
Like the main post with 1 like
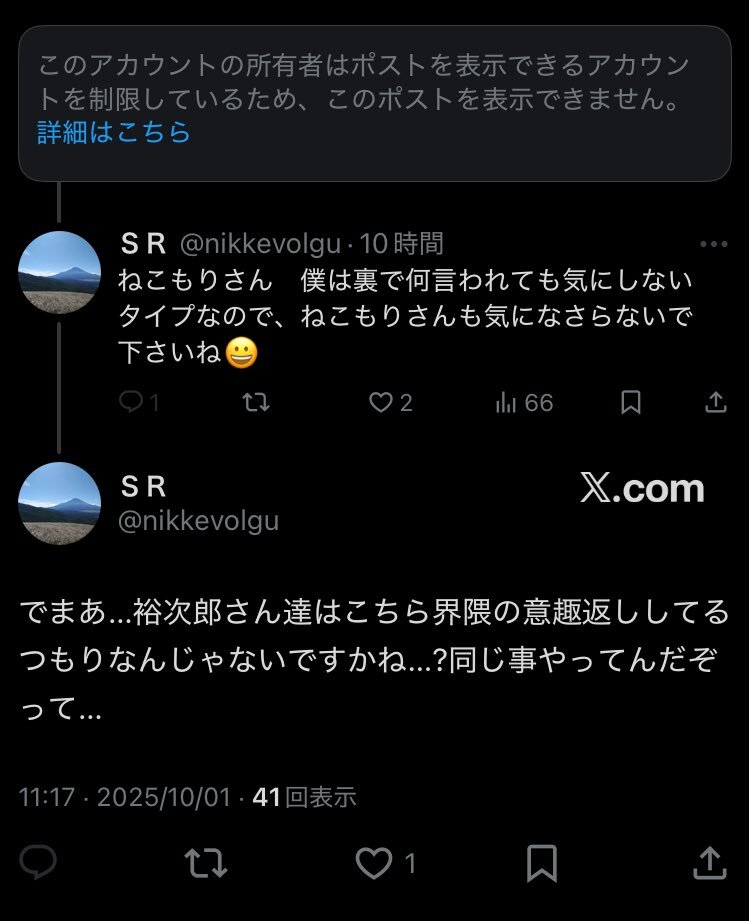[x=375, y=863]
